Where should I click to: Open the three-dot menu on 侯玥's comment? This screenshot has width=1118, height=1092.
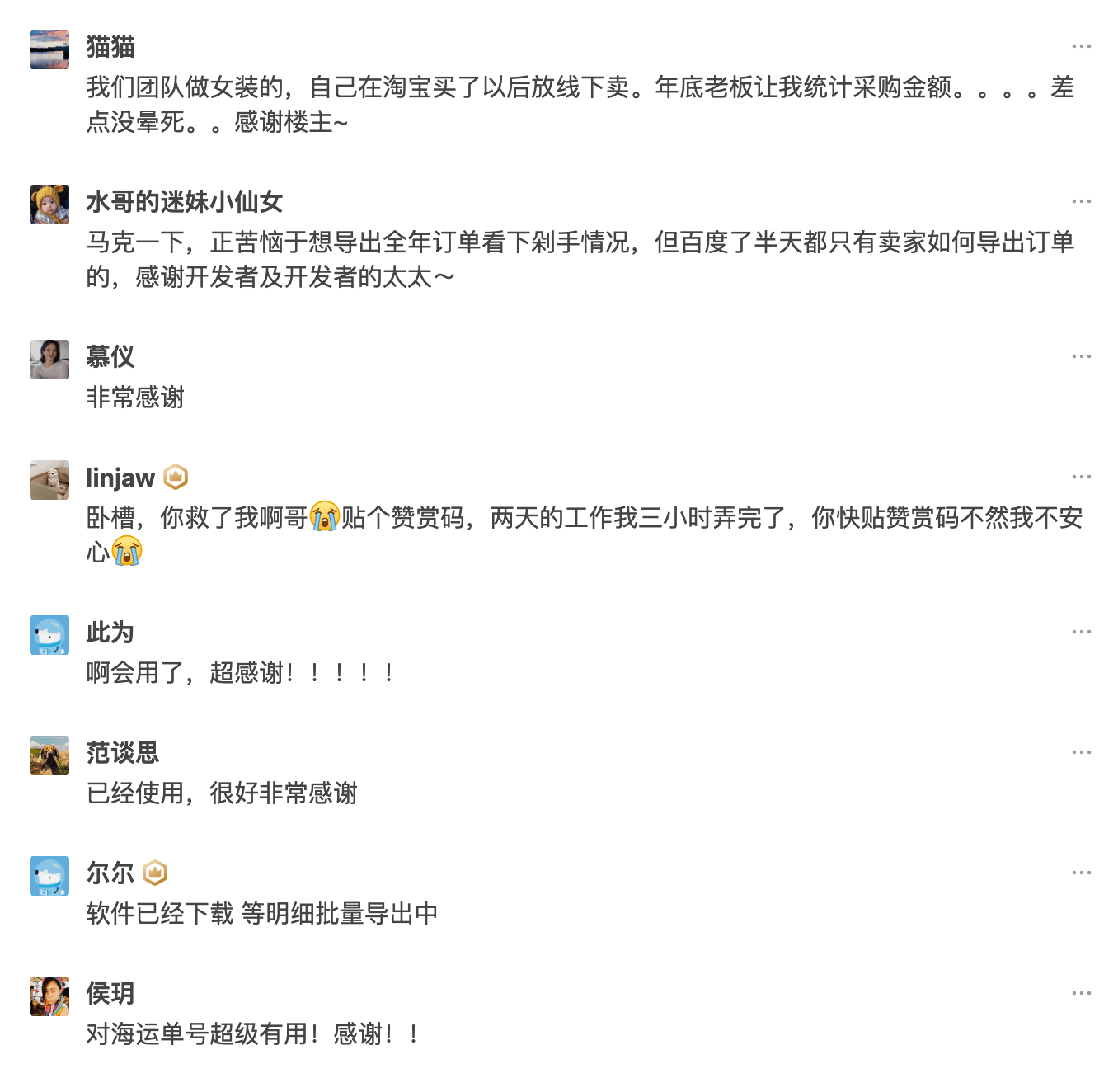1081,994
